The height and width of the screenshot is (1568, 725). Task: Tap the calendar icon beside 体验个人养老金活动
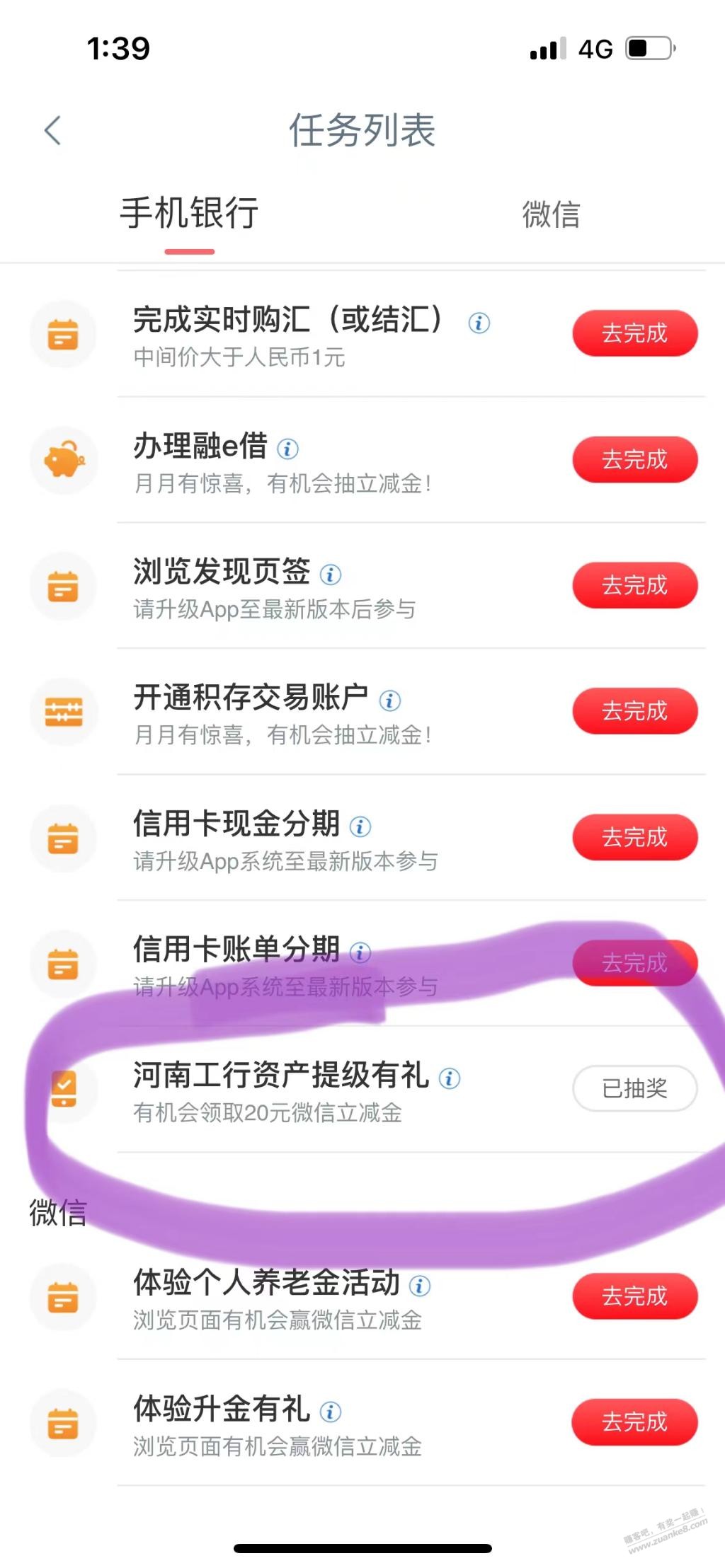[x=63, y=1297]
